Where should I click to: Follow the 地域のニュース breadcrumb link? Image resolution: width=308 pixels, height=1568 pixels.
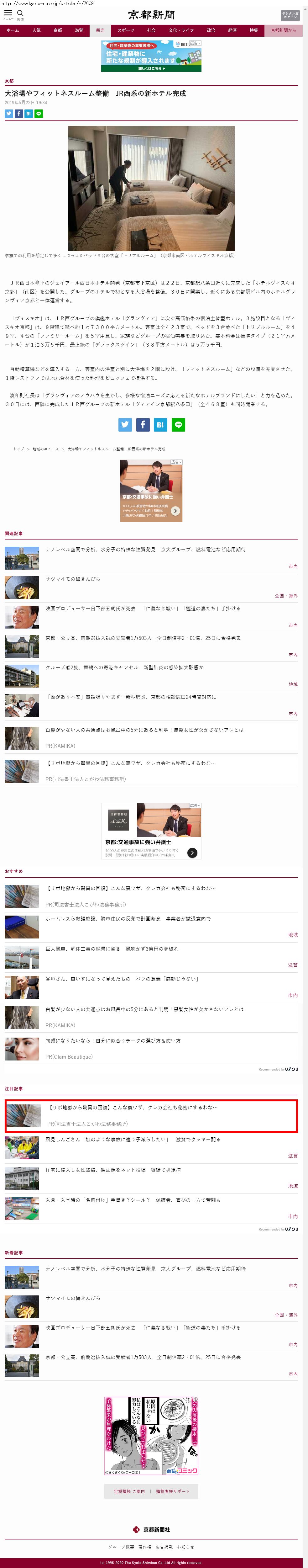tap(45, 449)
